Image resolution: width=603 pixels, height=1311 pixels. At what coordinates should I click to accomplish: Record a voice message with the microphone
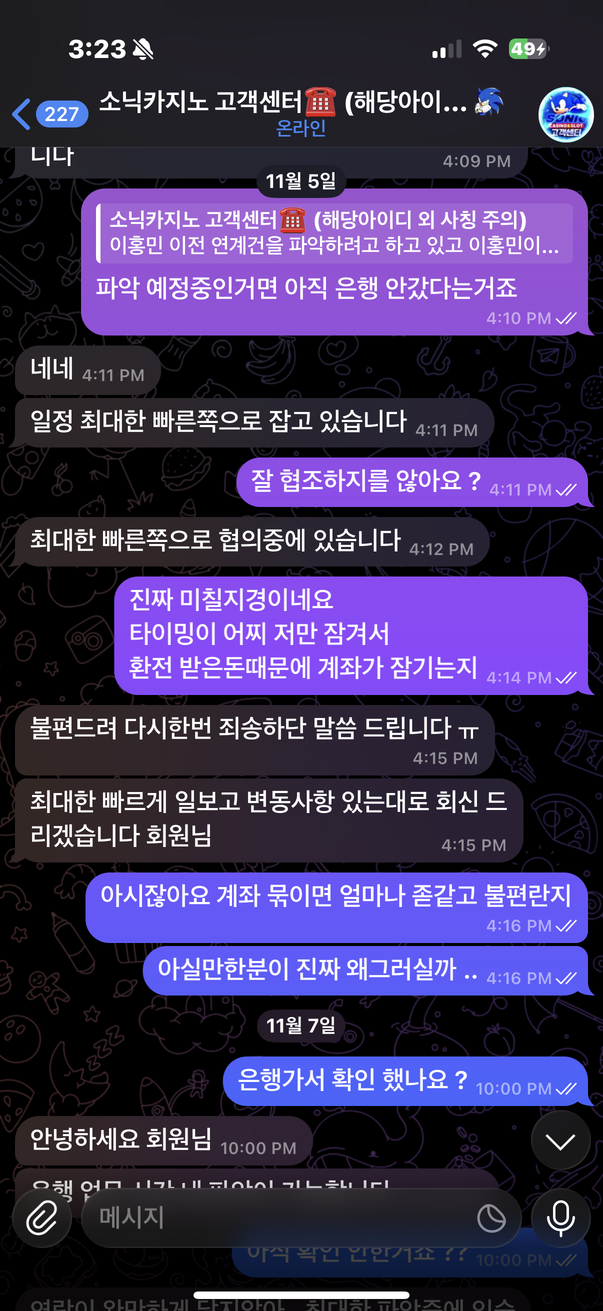(561, 1217)
